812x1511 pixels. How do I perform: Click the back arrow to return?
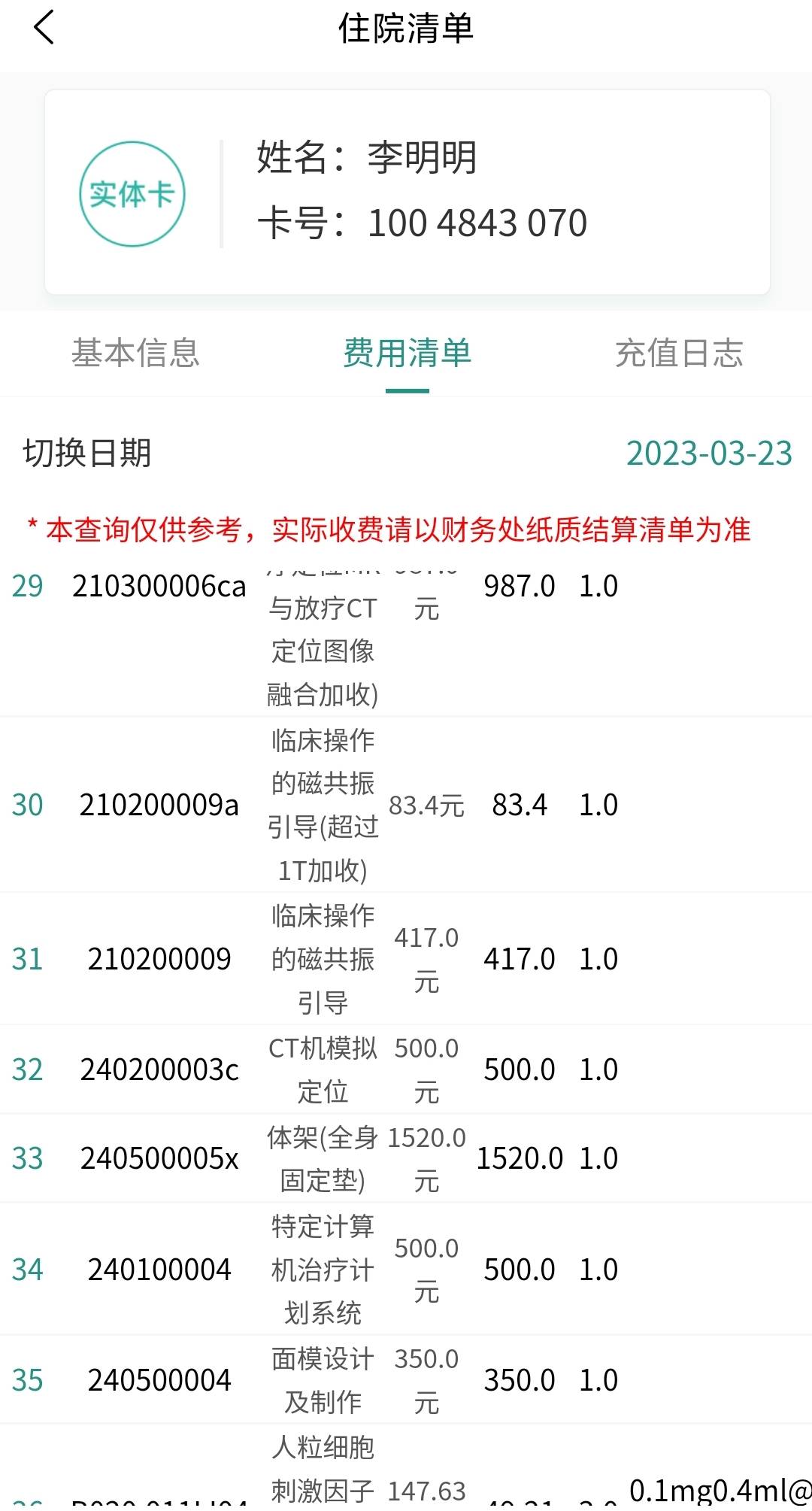click(43, 30)
